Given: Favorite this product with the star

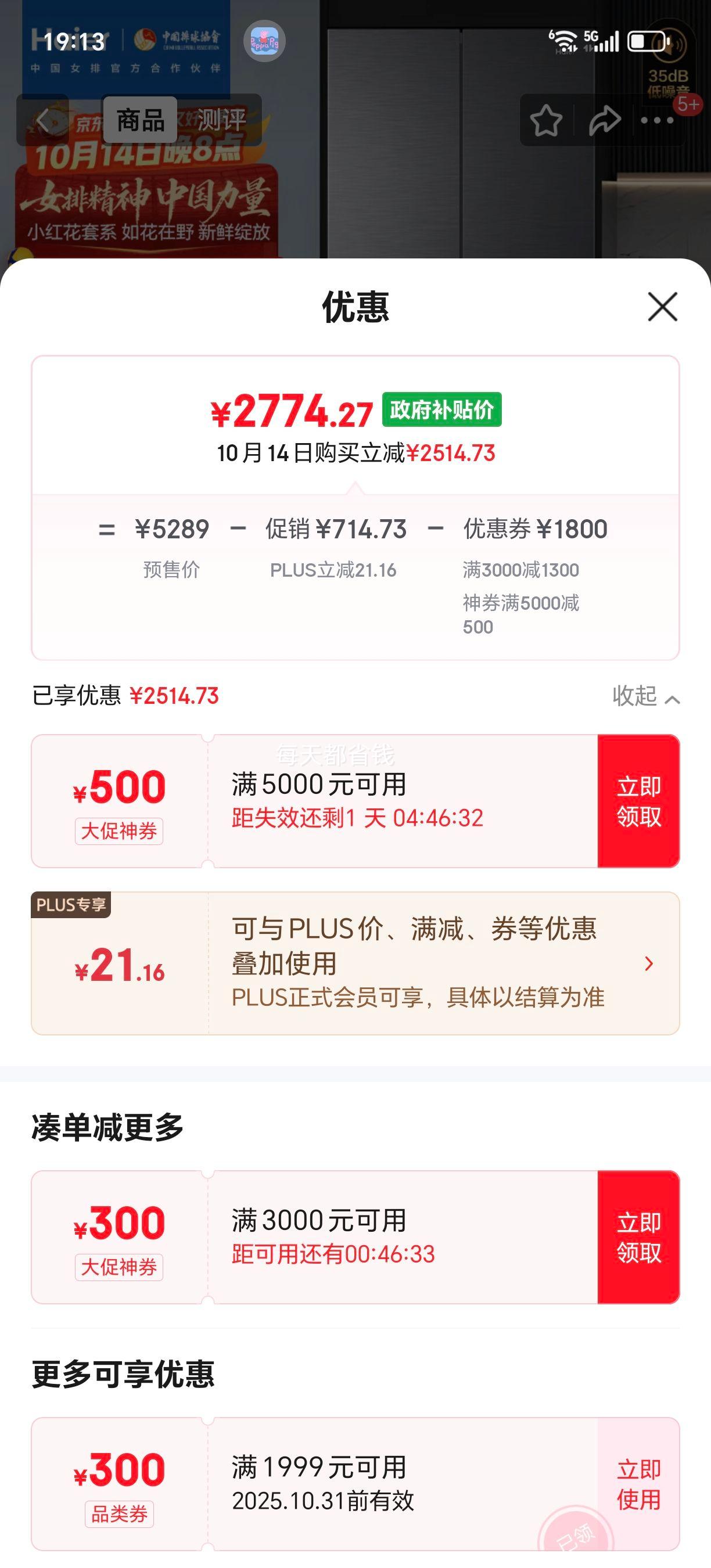Looking at the screenshot, I should tap(546, 121).
